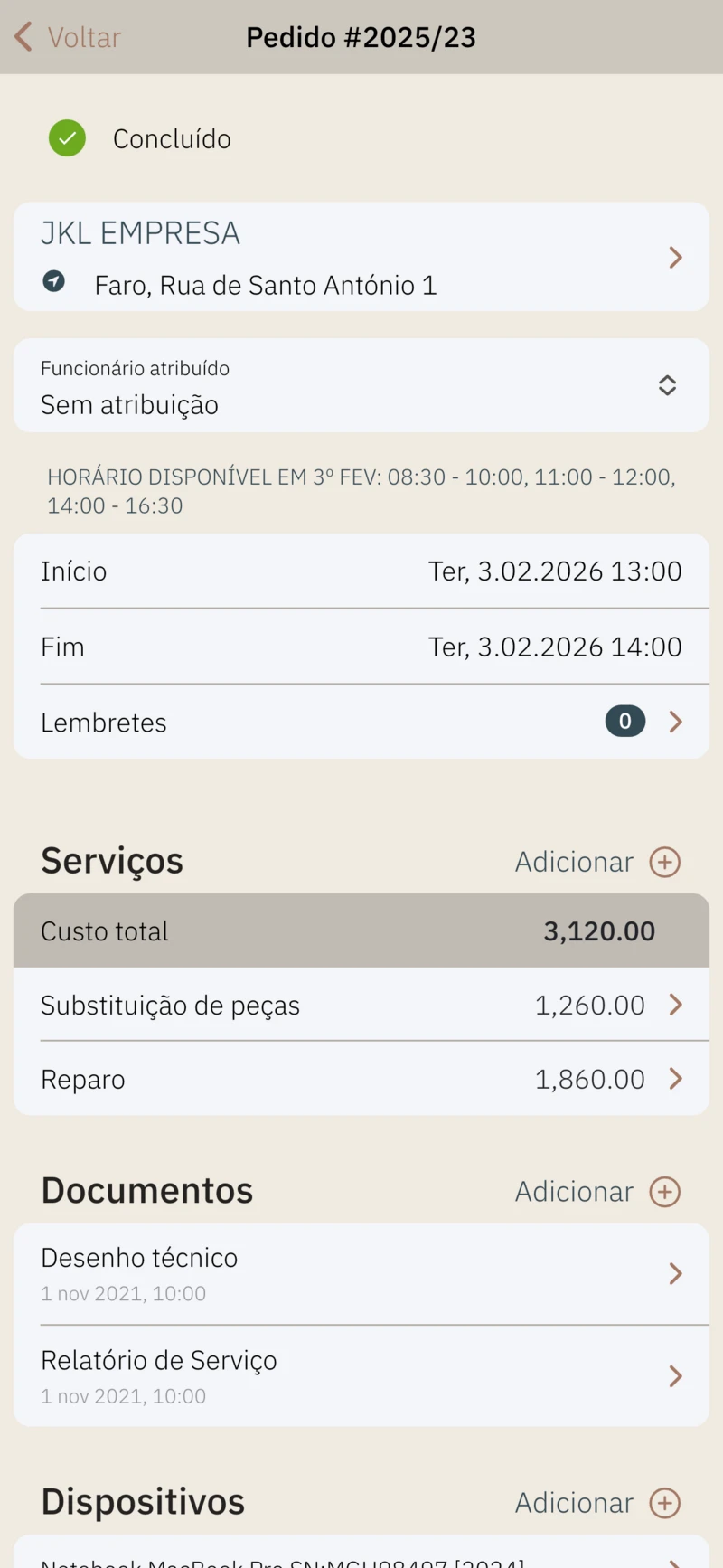Edit the Início date and time
Screen dimensions: 723x1568
coord(554,571)
